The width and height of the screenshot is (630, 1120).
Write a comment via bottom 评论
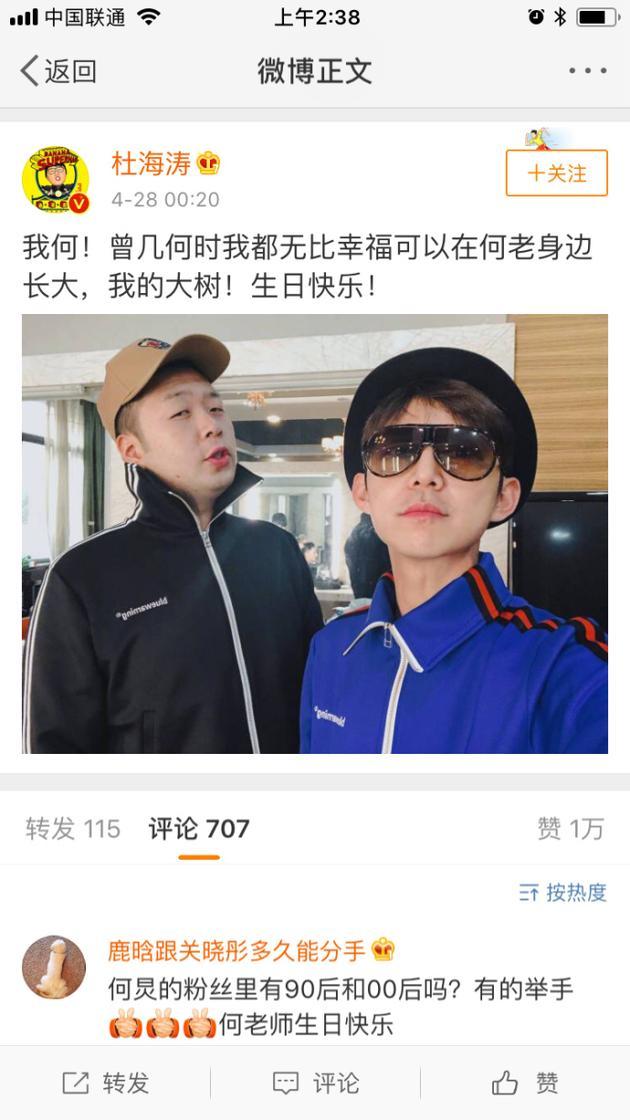click(x=315, y=1083)
